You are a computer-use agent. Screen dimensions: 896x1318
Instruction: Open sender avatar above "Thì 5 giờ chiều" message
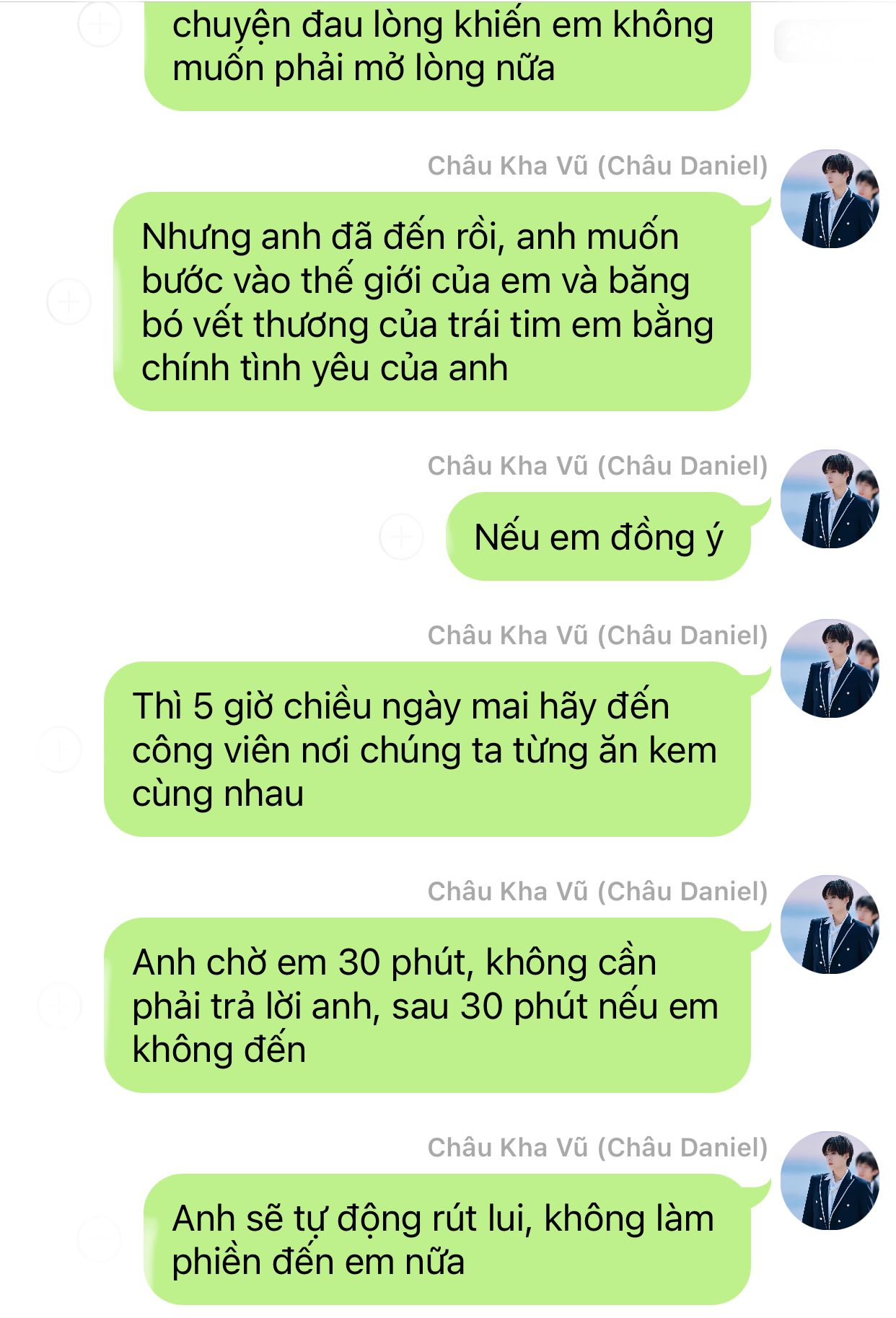click(x=830, y=669)
